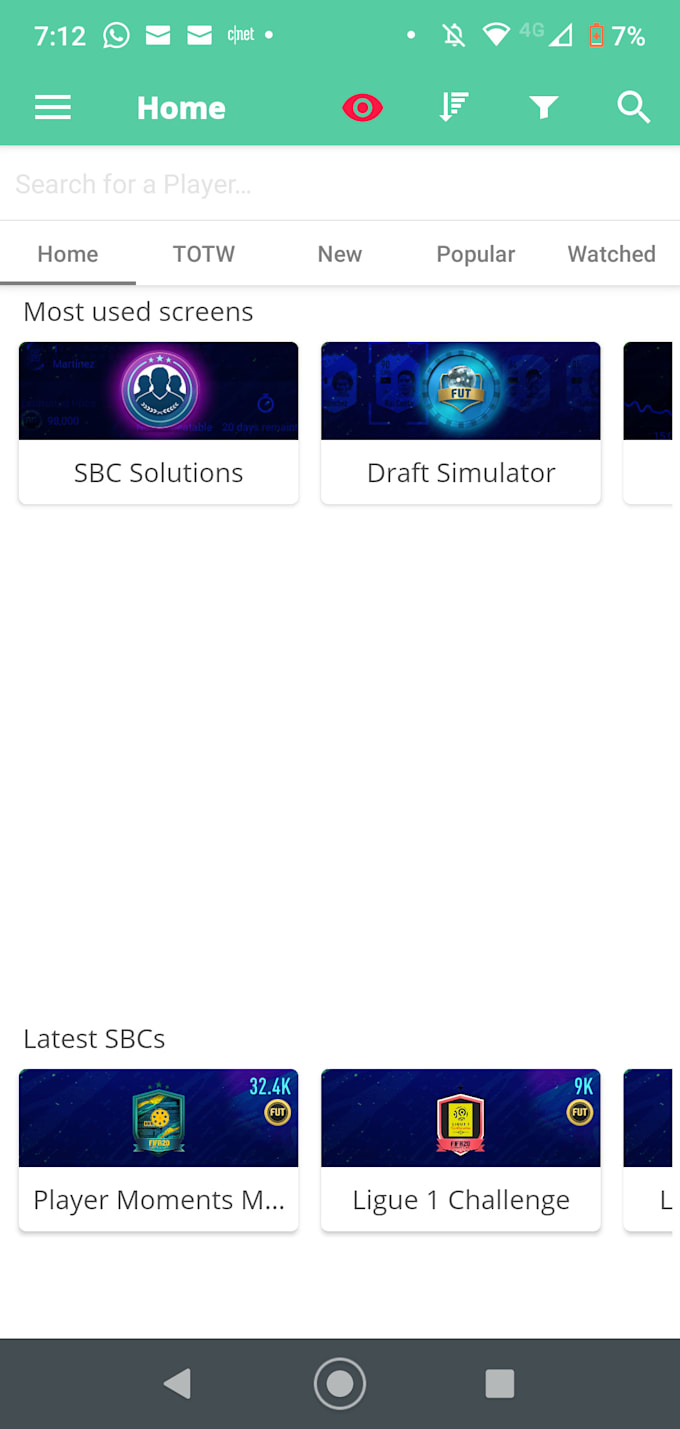Focus the Search for a Player field
Image resolution: width=680 pixels, height=1429 pixels.
point(340,184)
